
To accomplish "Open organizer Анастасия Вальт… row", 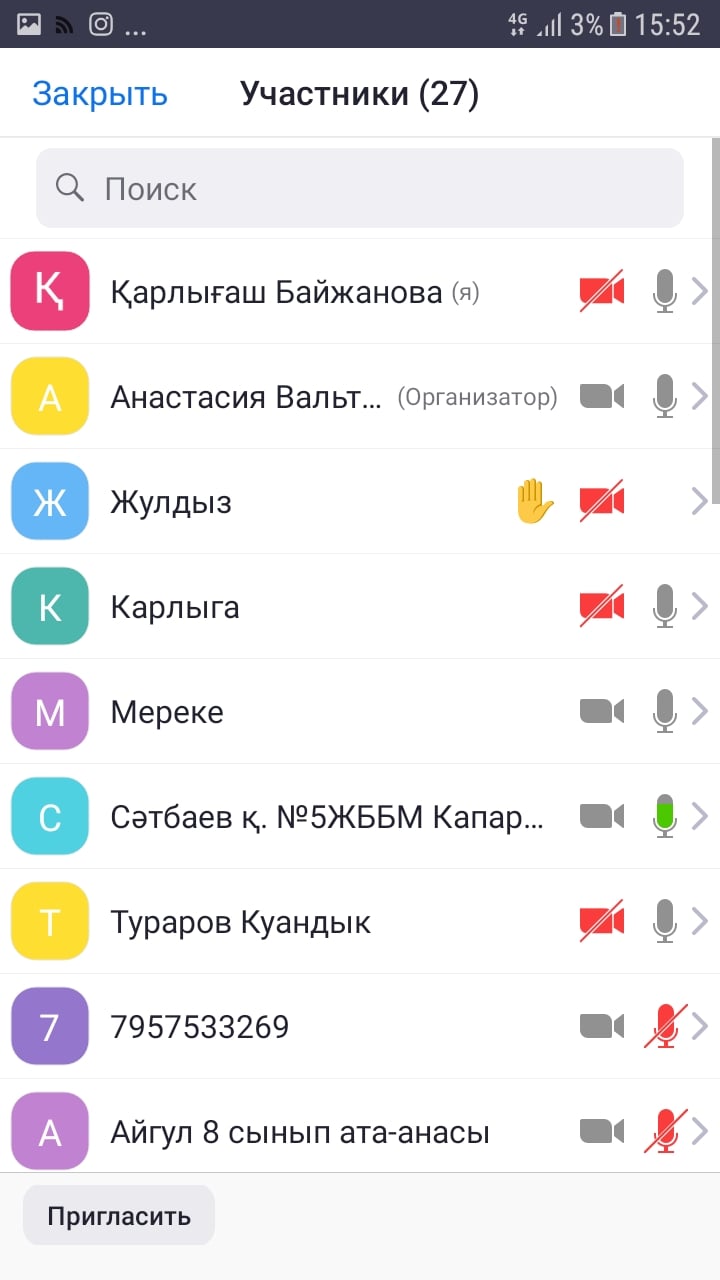I will [x=360, y=396].
